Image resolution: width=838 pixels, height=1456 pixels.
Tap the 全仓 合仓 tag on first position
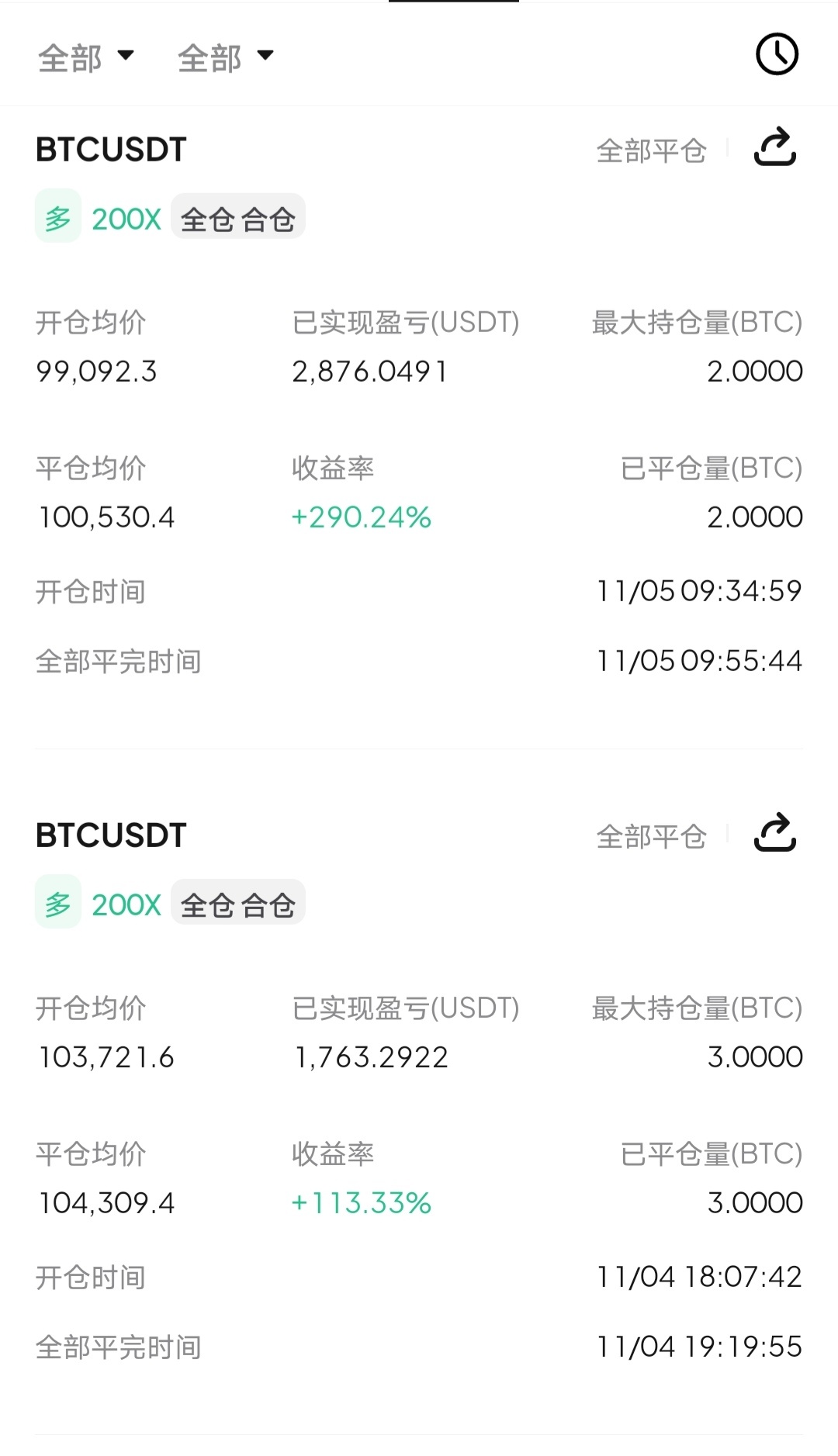click(237, 220)
